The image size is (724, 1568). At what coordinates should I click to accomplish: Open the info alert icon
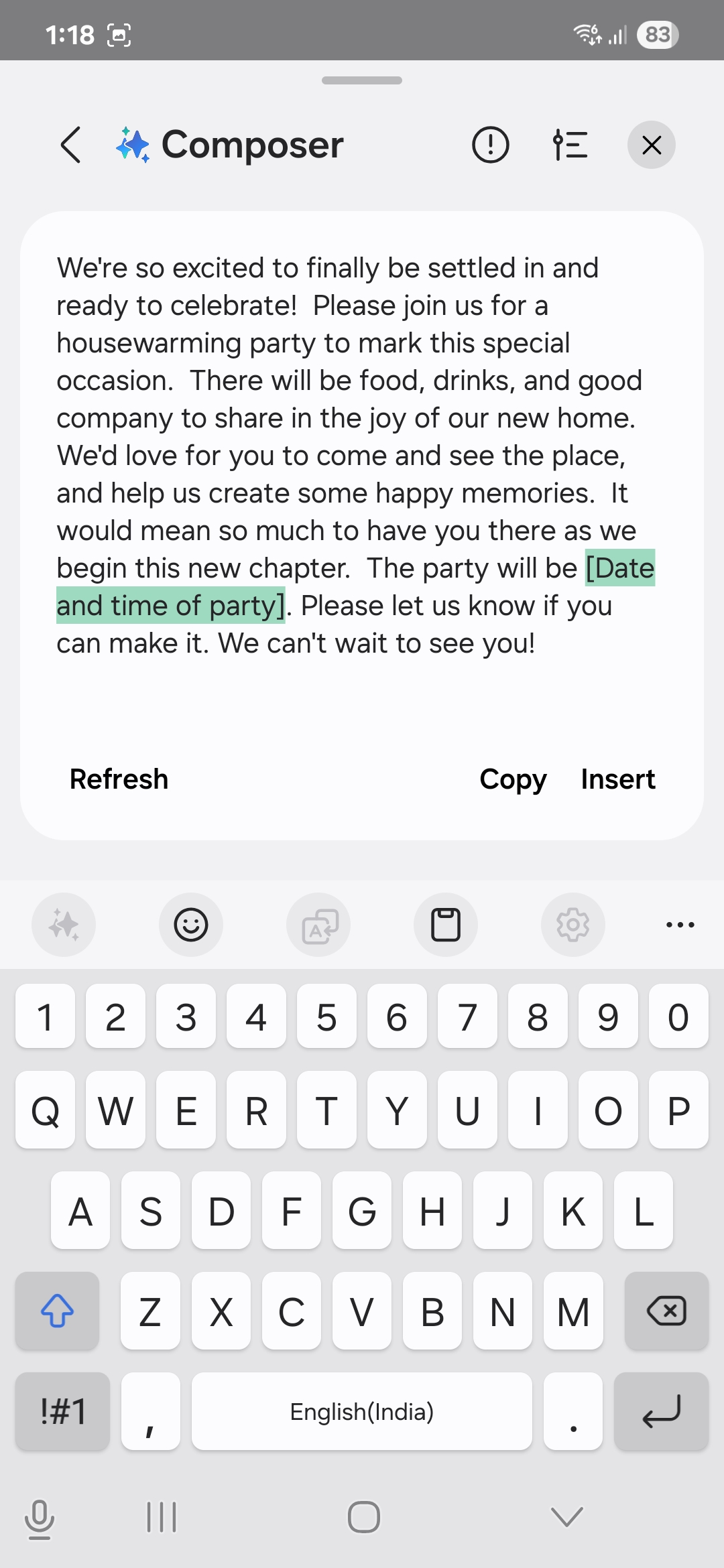[491, 145]
